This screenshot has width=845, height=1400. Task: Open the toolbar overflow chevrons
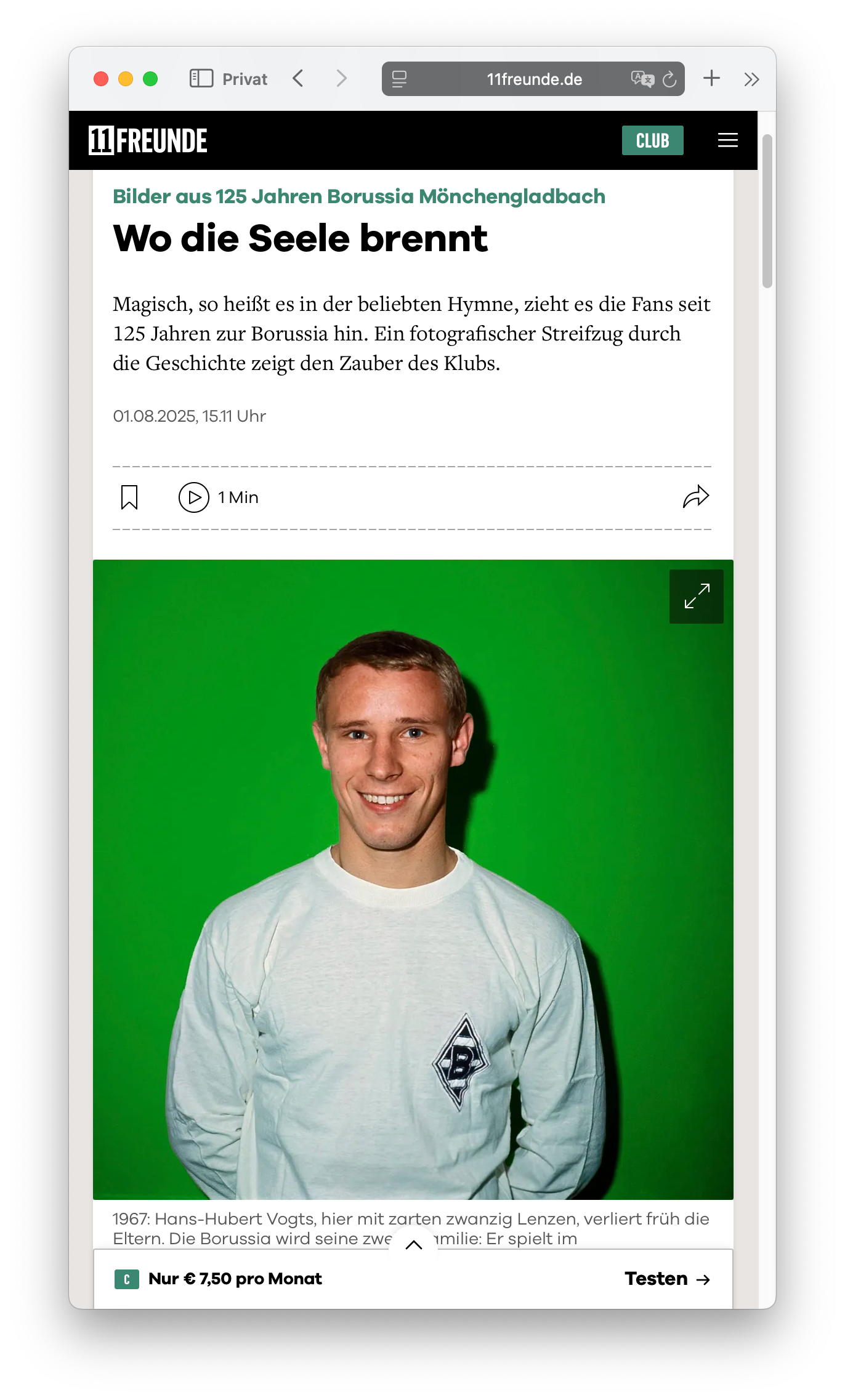(751, 79)
